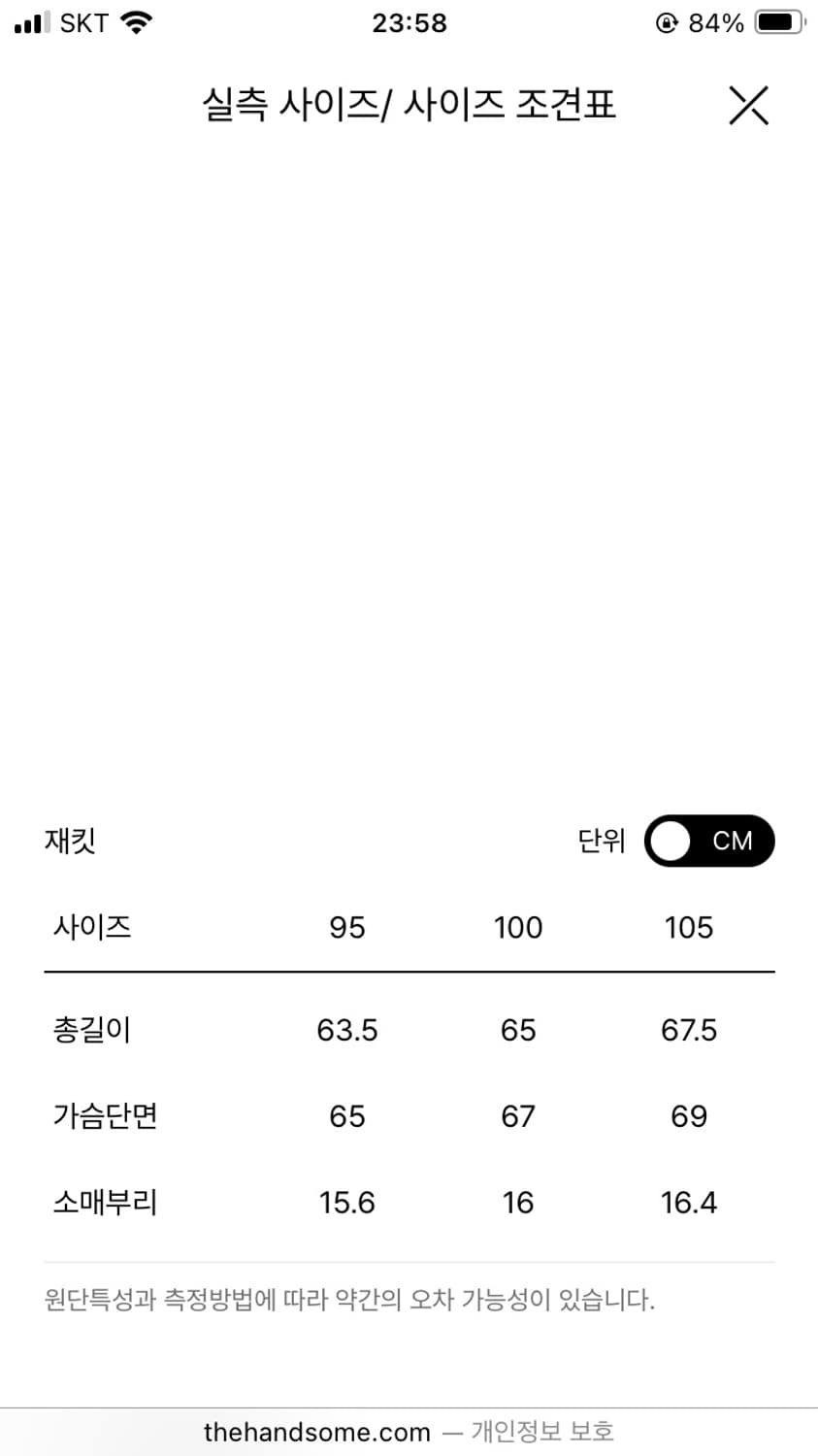Select the 105 size column header
This screenshot has width=818, height=1456.
point(688,927)
